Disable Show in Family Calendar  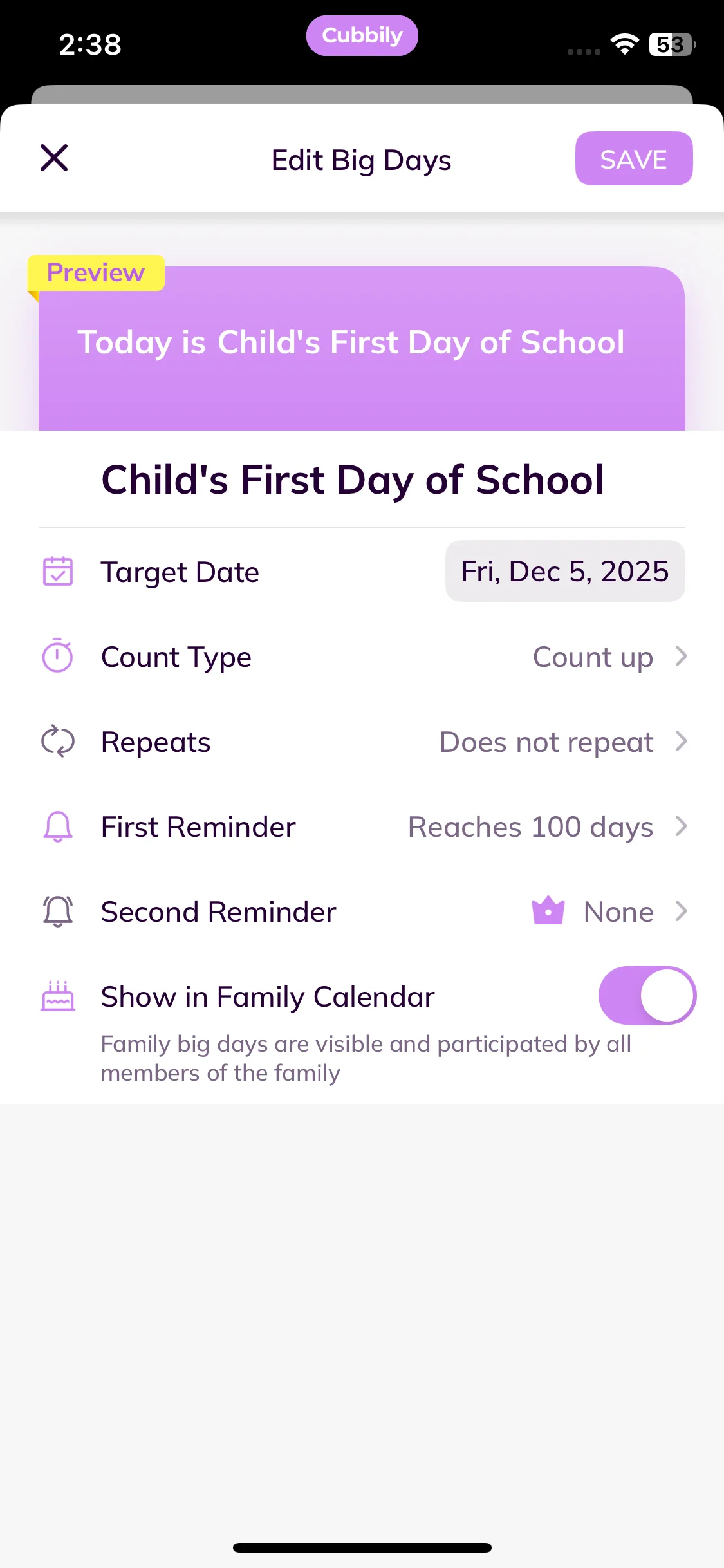tap(646, 996)
